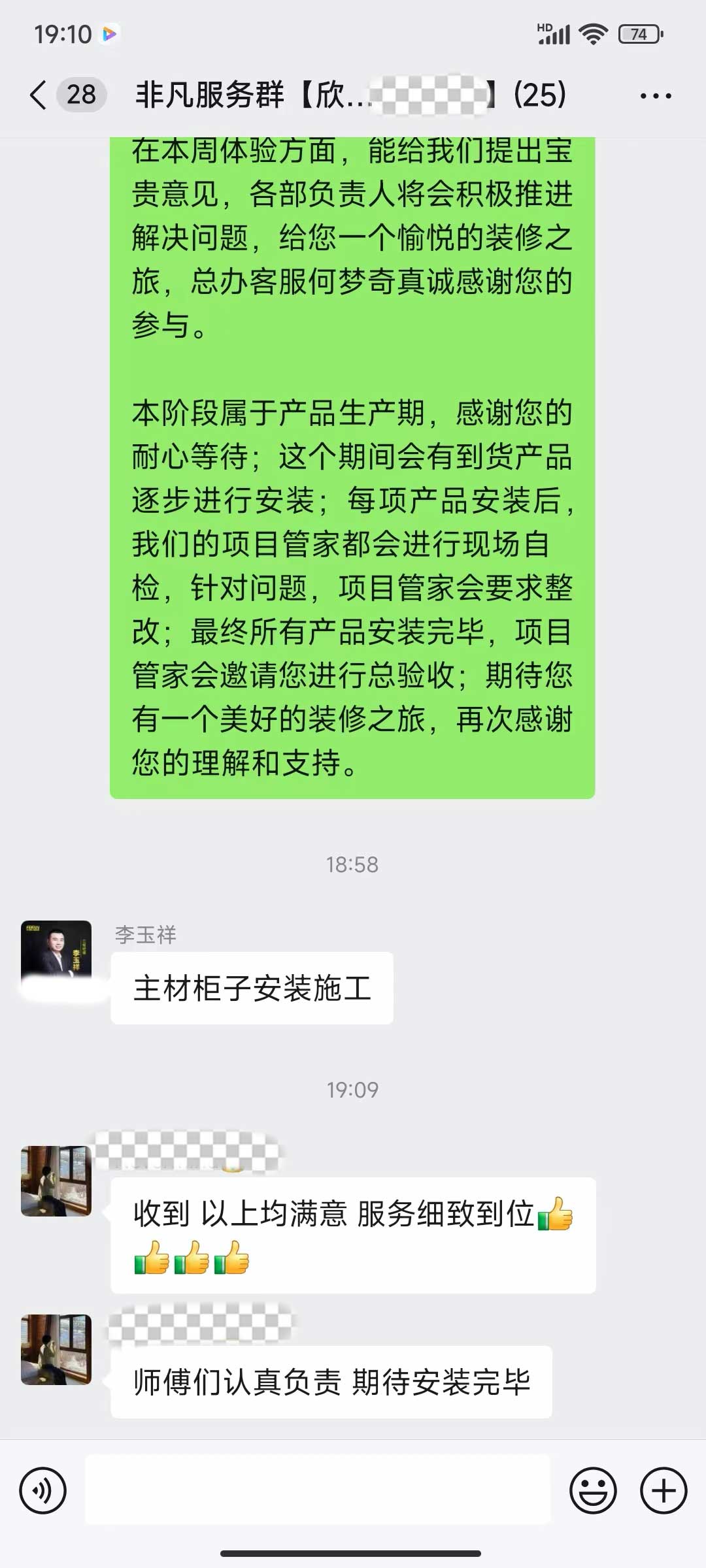Open the emoji picker
This screenshot has height=1568, width=706.
coord(593,1490)
